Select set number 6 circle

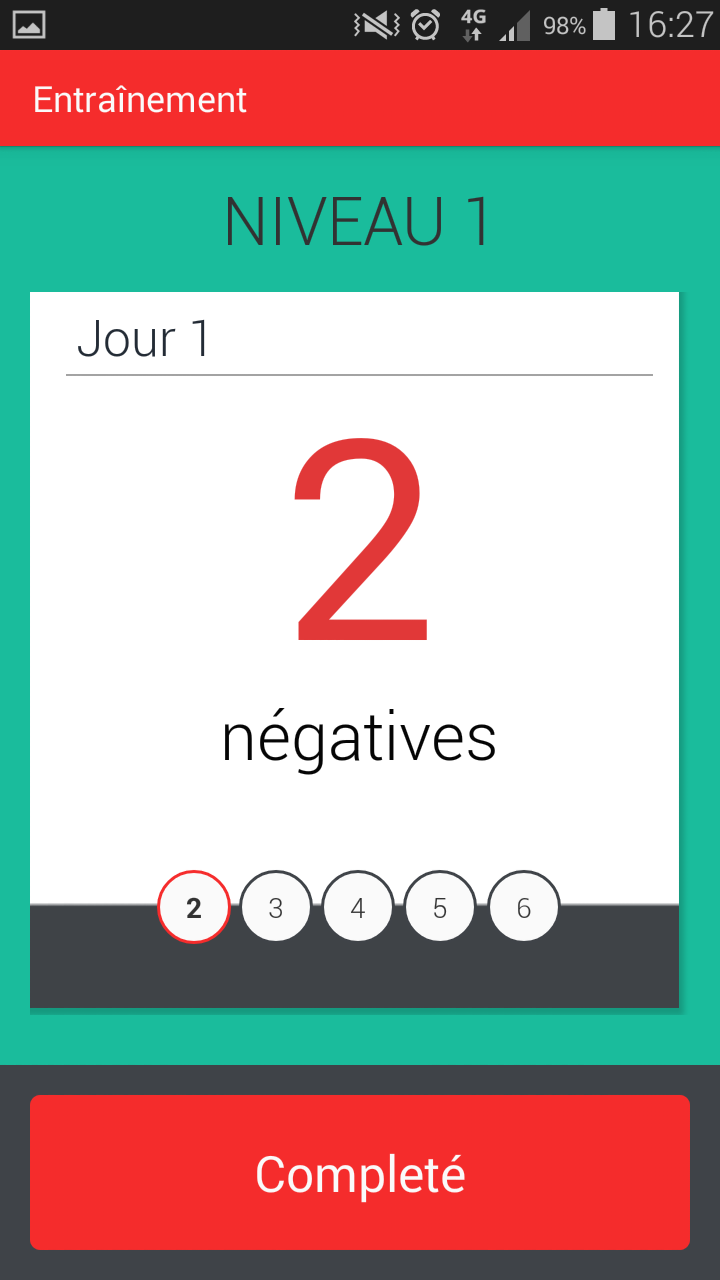point(523,907)
